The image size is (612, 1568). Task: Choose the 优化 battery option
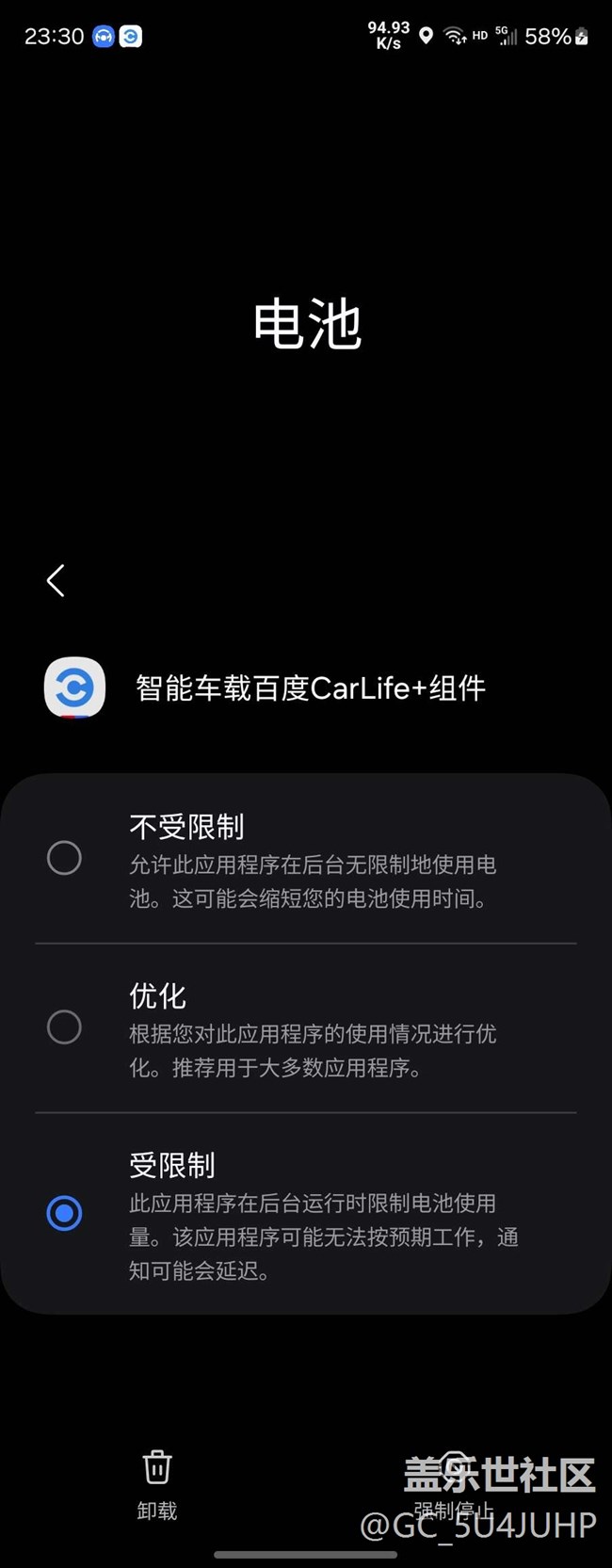pyautogui.click(x=64, y=1026)
